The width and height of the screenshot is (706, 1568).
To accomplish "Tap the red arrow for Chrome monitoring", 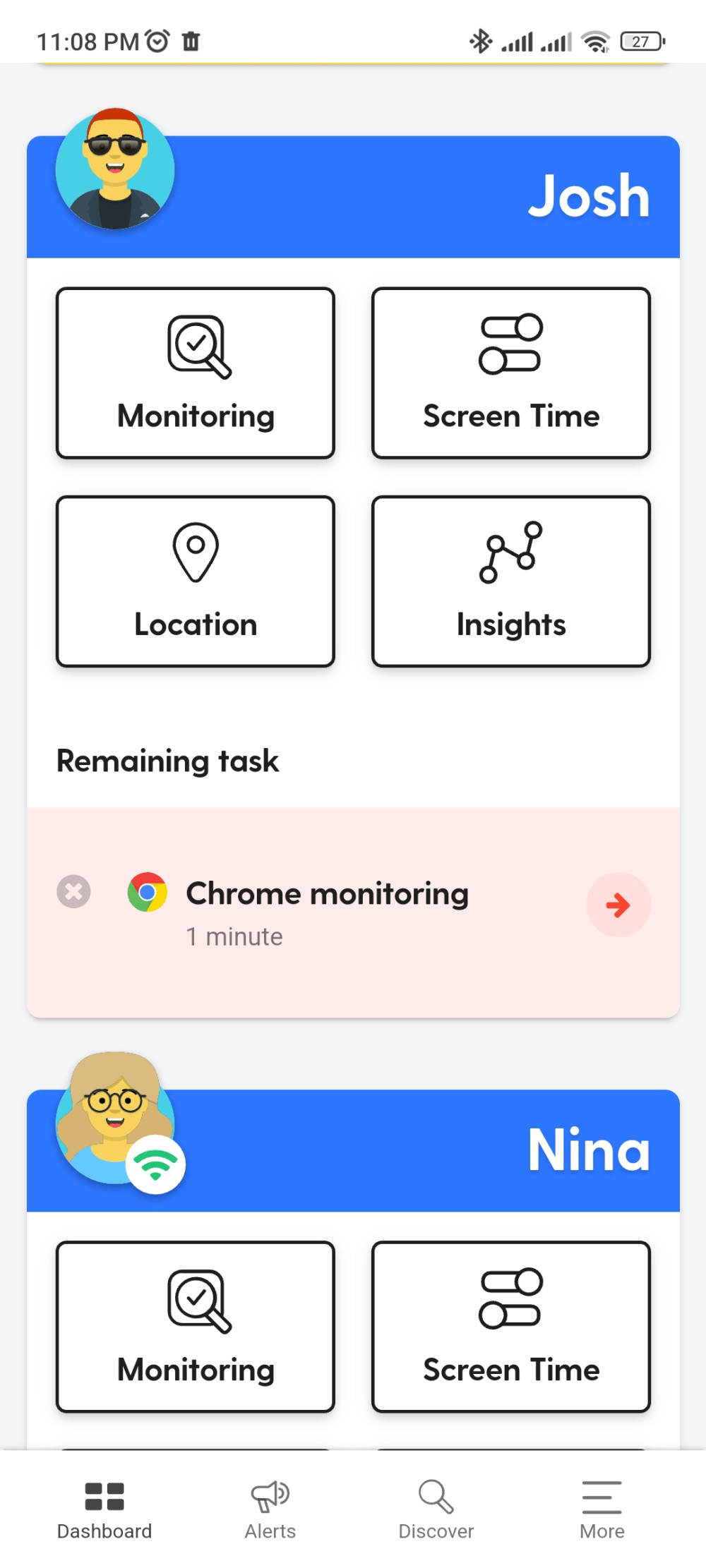I will pyautogui.click(x=618, y=905).
